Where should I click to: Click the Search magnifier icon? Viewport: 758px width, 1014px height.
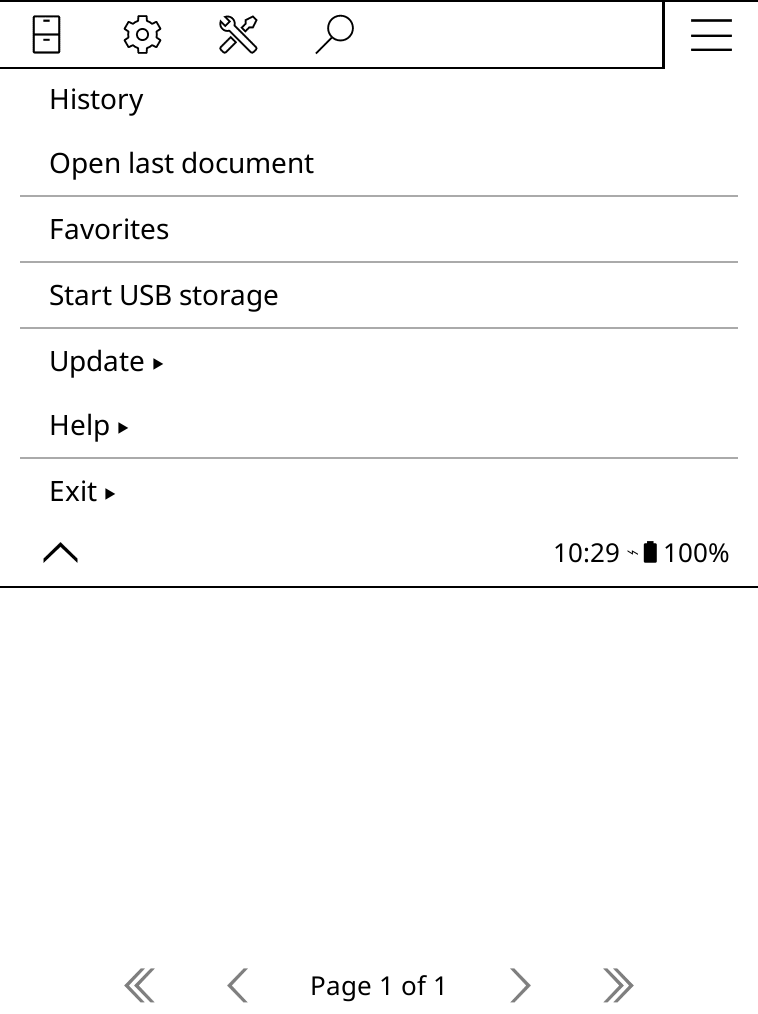tap(334, 33)
